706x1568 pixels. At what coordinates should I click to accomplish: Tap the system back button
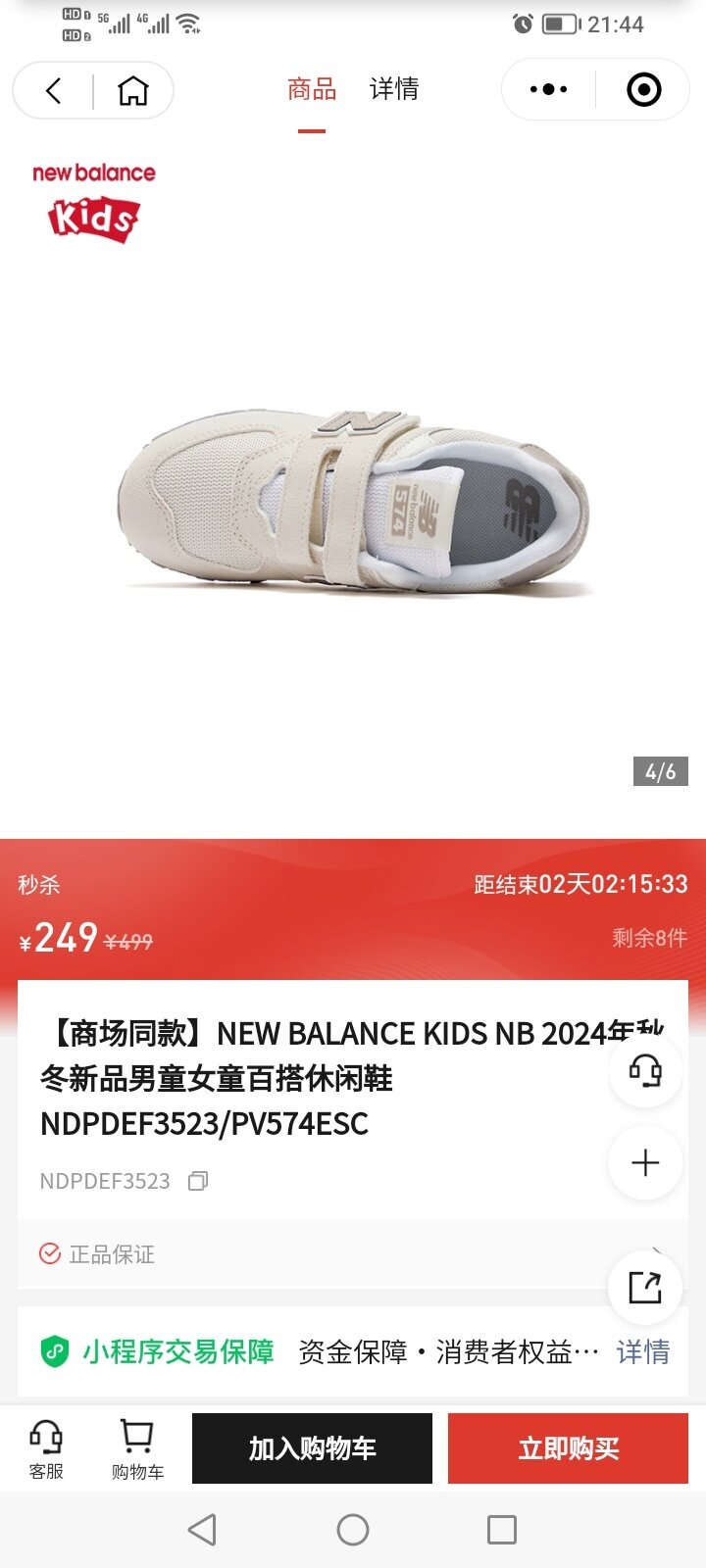pyautogui.click(x=202, y=1530)
